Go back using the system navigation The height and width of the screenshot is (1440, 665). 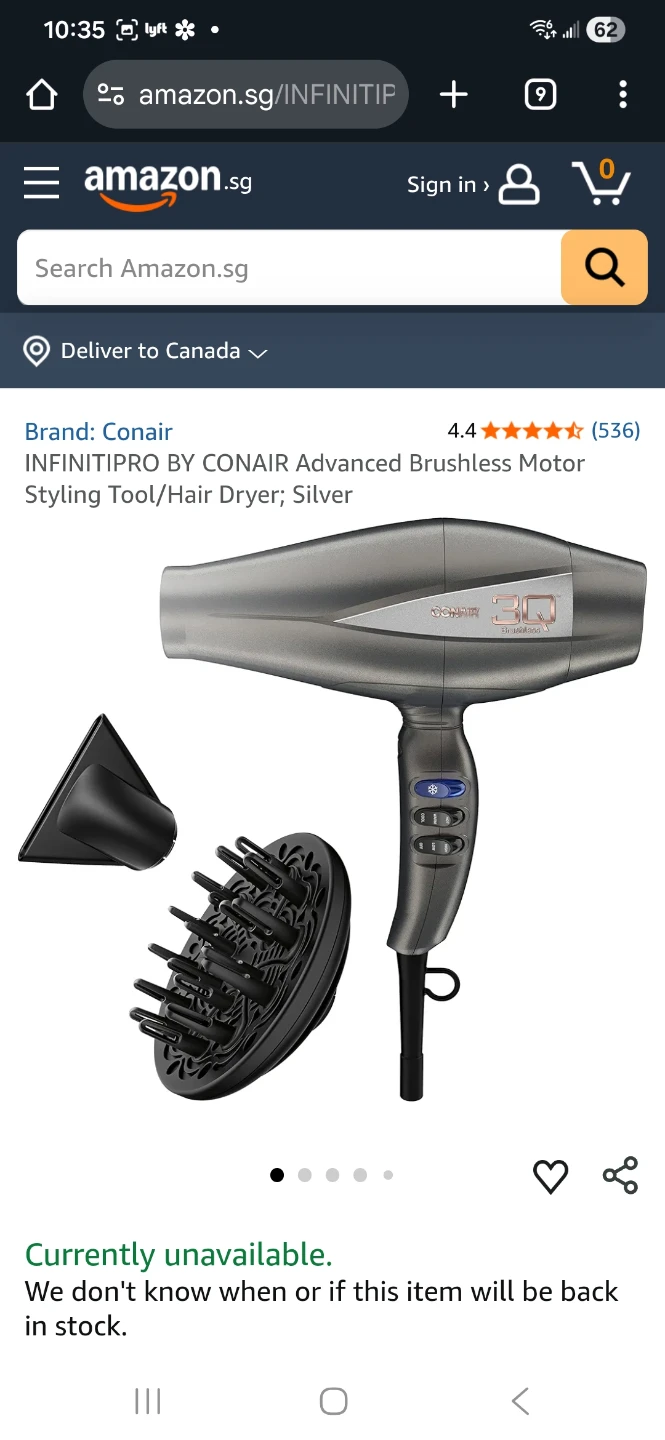(520, 1401)
